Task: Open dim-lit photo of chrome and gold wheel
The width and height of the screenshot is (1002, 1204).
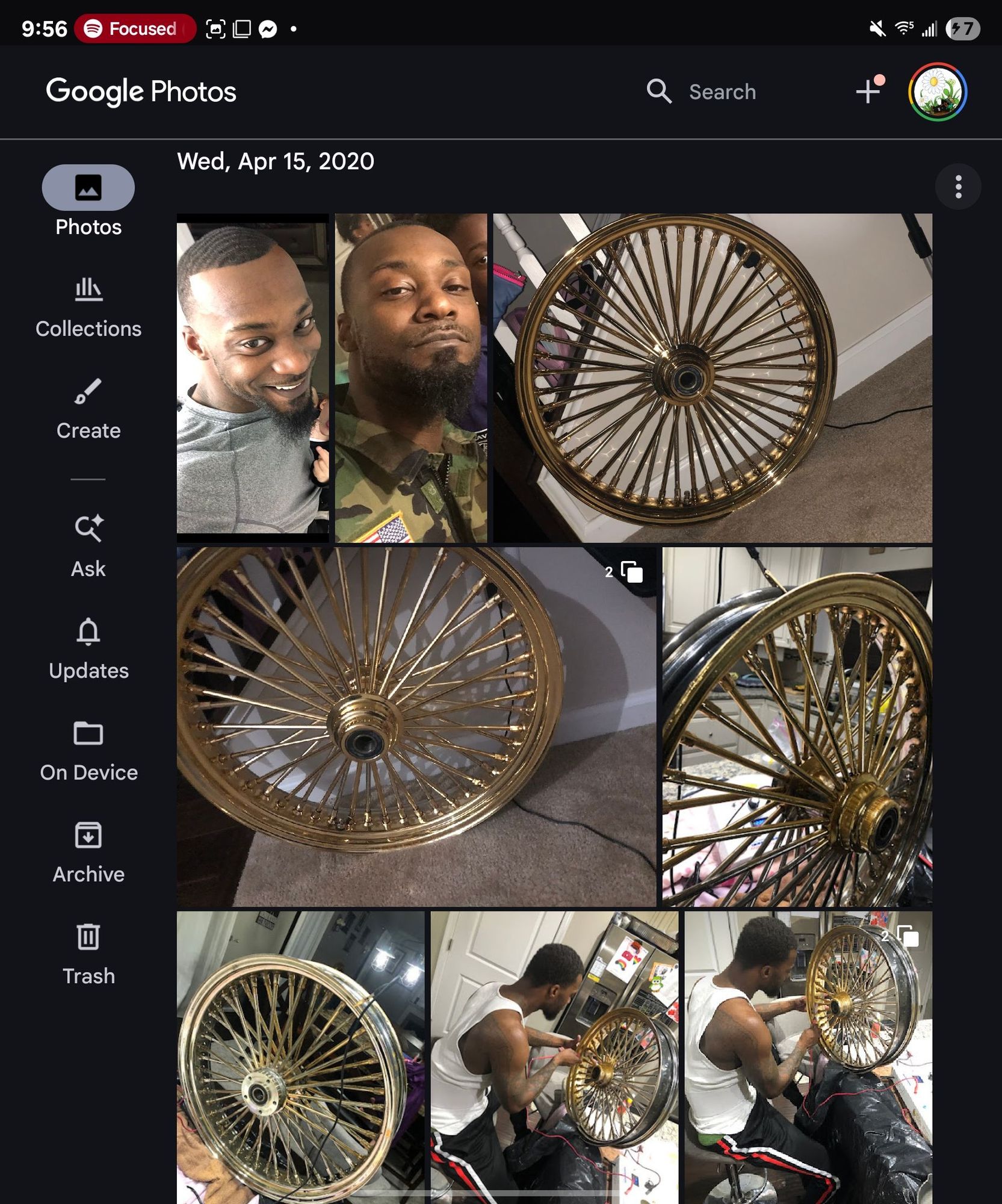Action: click(x=300, y=1057)
